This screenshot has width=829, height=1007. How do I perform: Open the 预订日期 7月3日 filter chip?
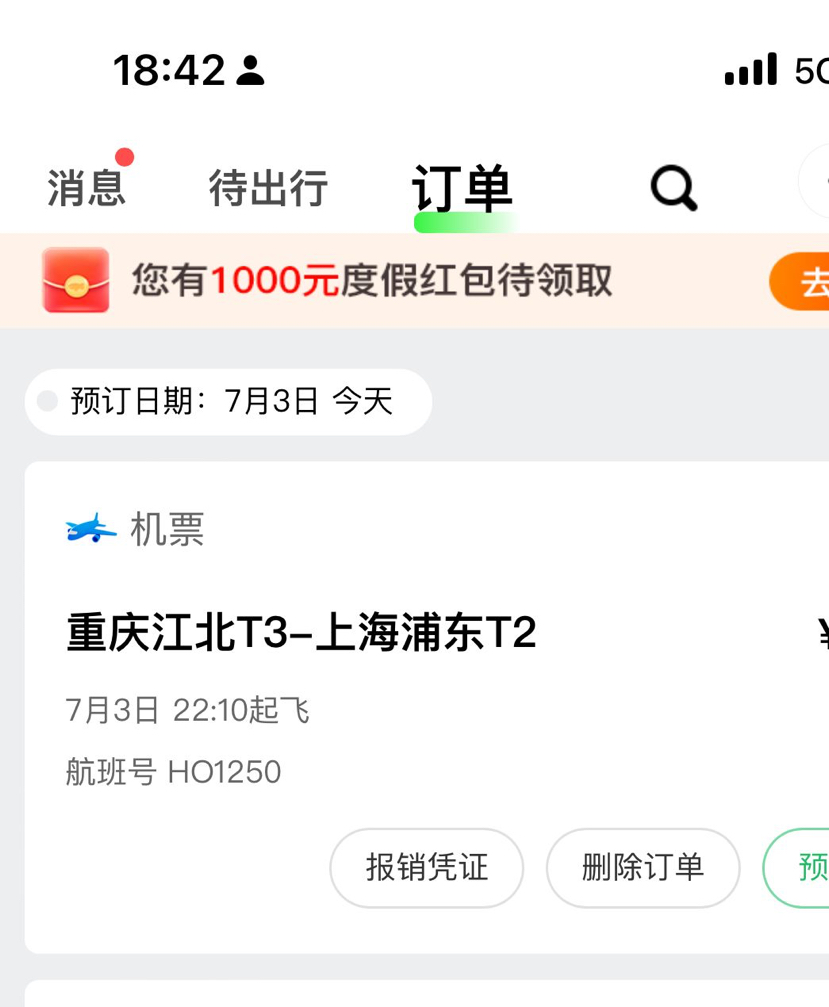coord(229,402)
